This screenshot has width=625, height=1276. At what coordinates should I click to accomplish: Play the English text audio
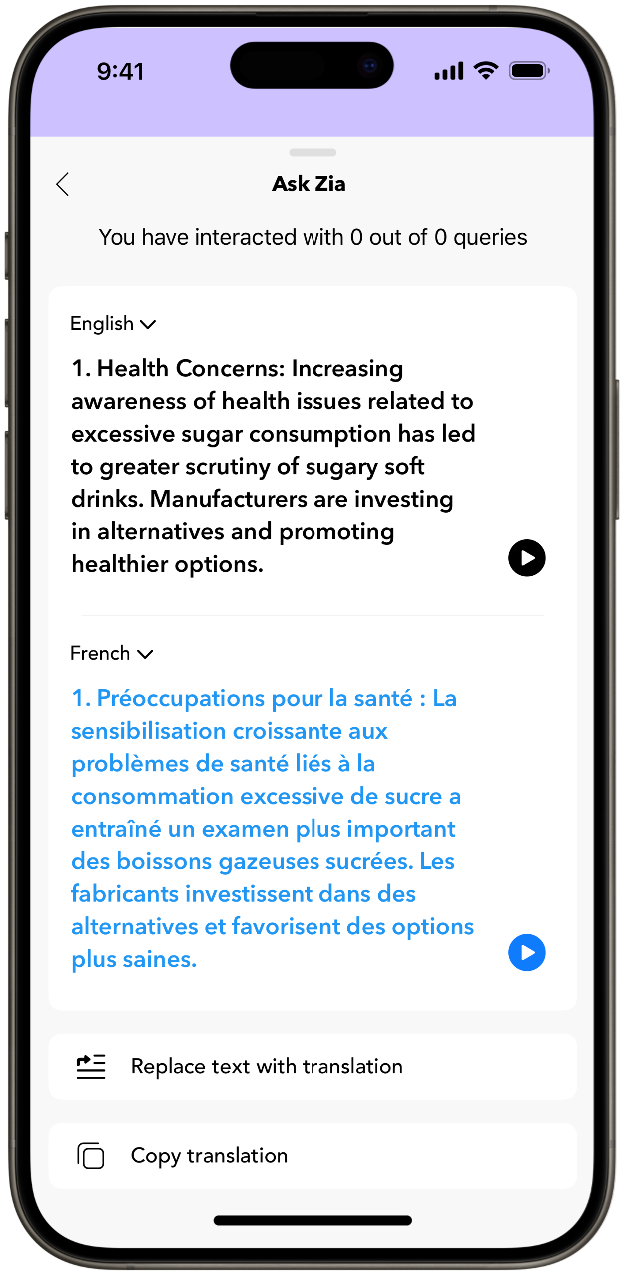[x=526, y=557]
